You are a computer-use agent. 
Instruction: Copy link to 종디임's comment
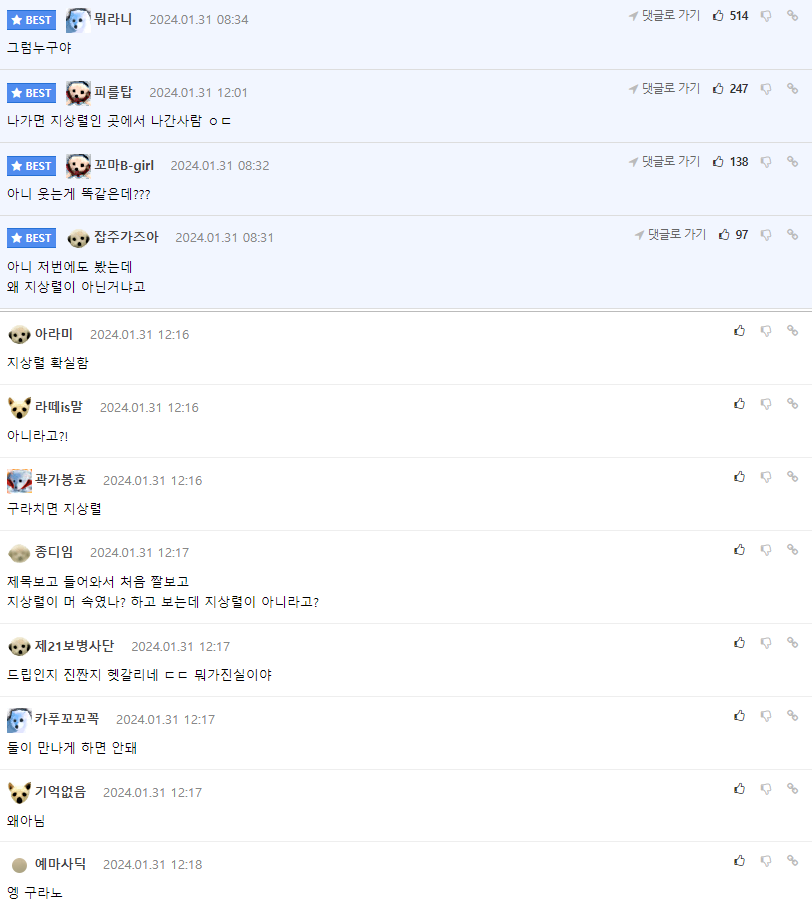pyautogui.click(x=792, y=550)
